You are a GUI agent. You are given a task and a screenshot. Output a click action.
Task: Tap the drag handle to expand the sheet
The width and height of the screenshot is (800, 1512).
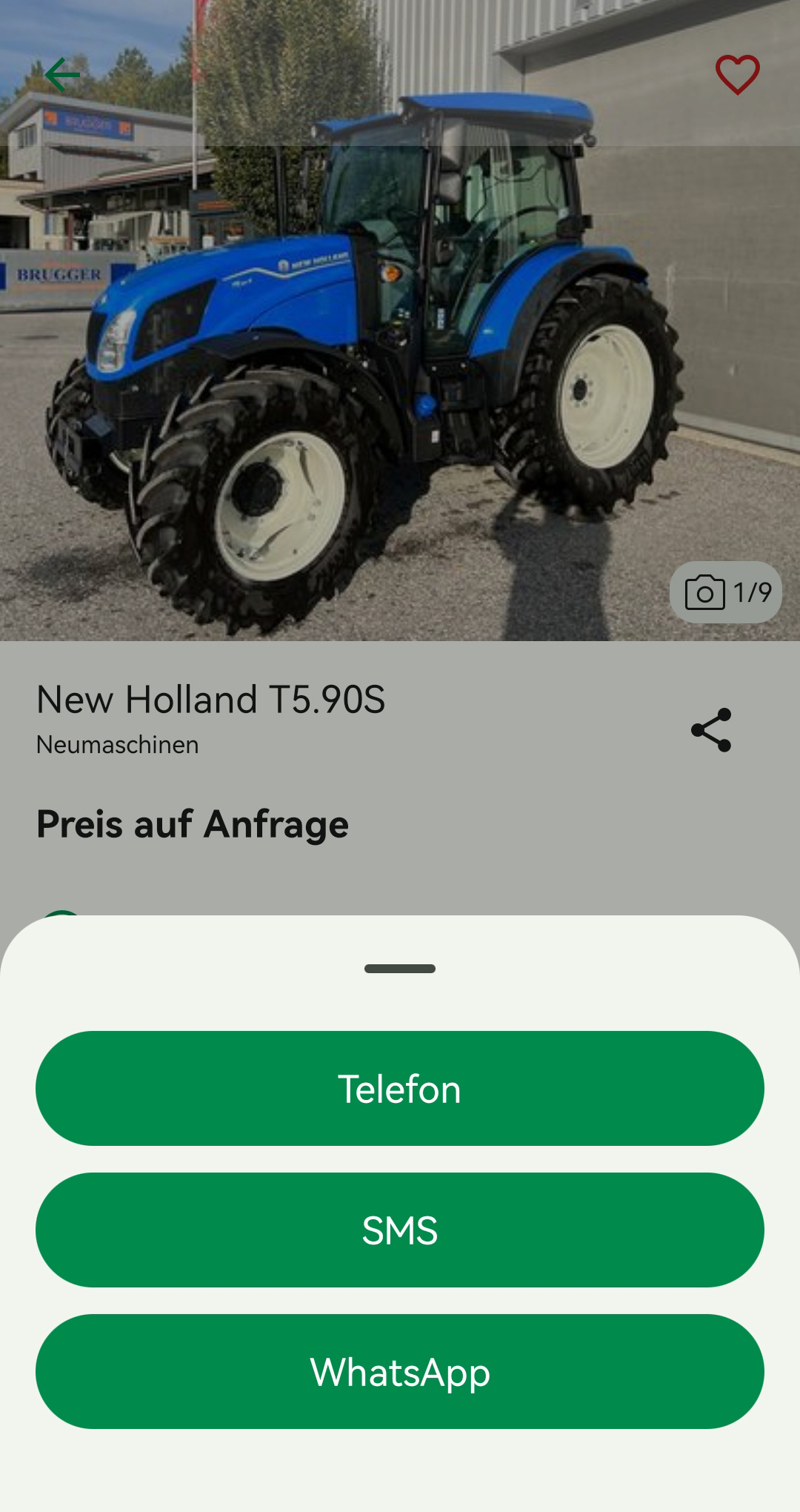[x=400, y=967]
